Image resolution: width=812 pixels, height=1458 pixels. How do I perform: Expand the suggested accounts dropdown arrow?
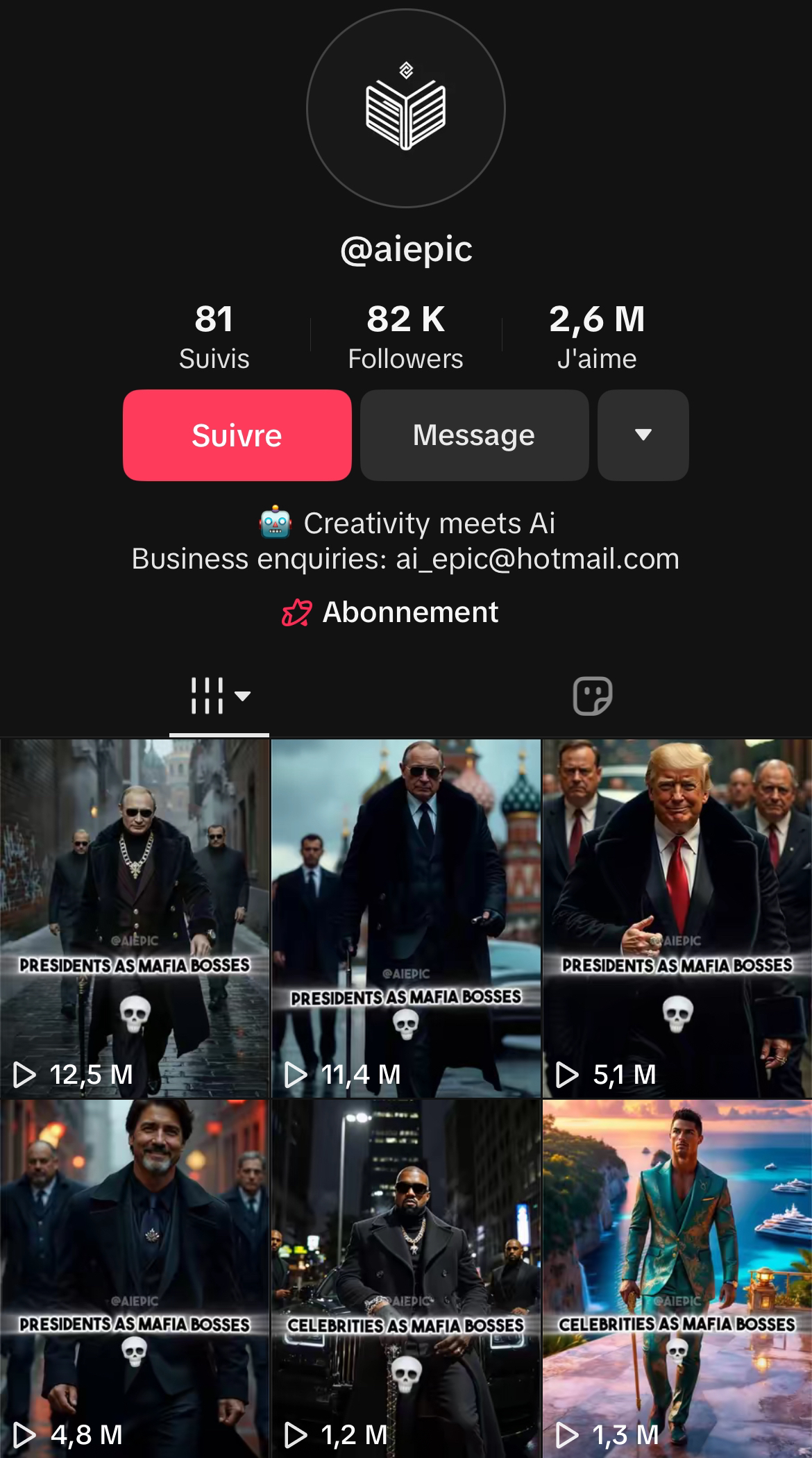click(x=643, y=435)
